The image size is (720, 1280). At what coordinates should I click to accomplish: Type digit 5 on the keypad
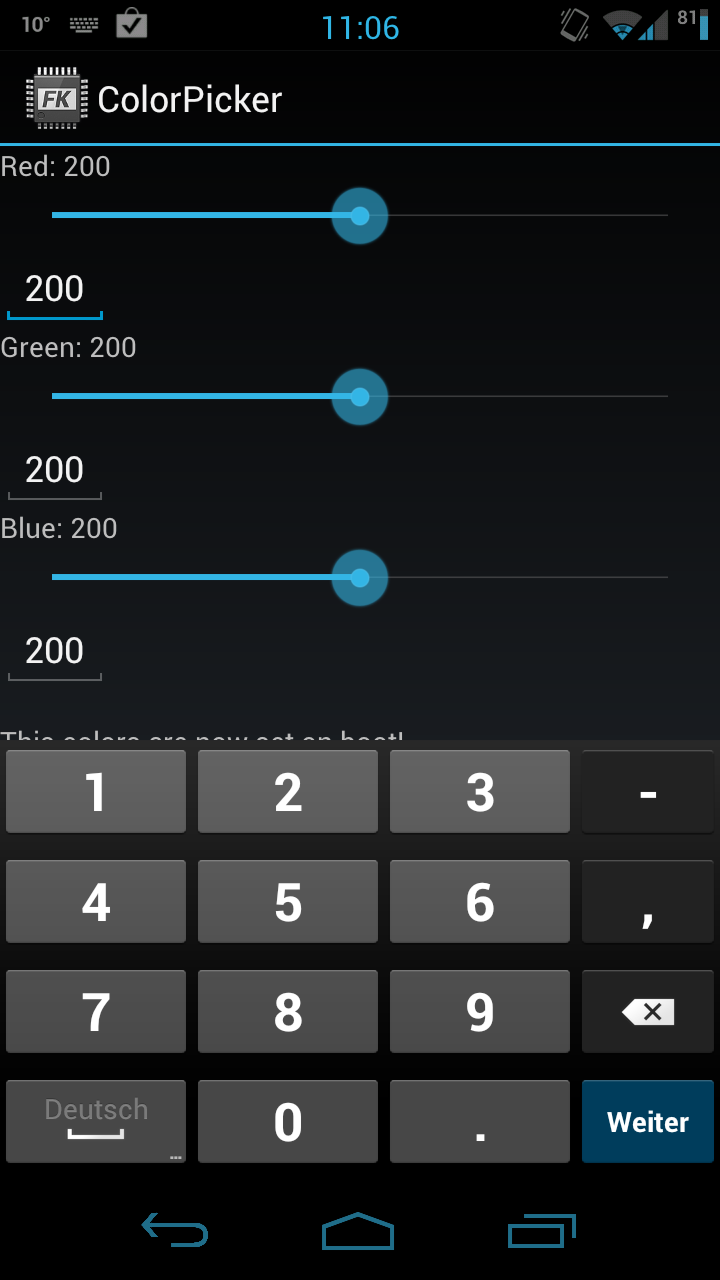coord(288,902)
